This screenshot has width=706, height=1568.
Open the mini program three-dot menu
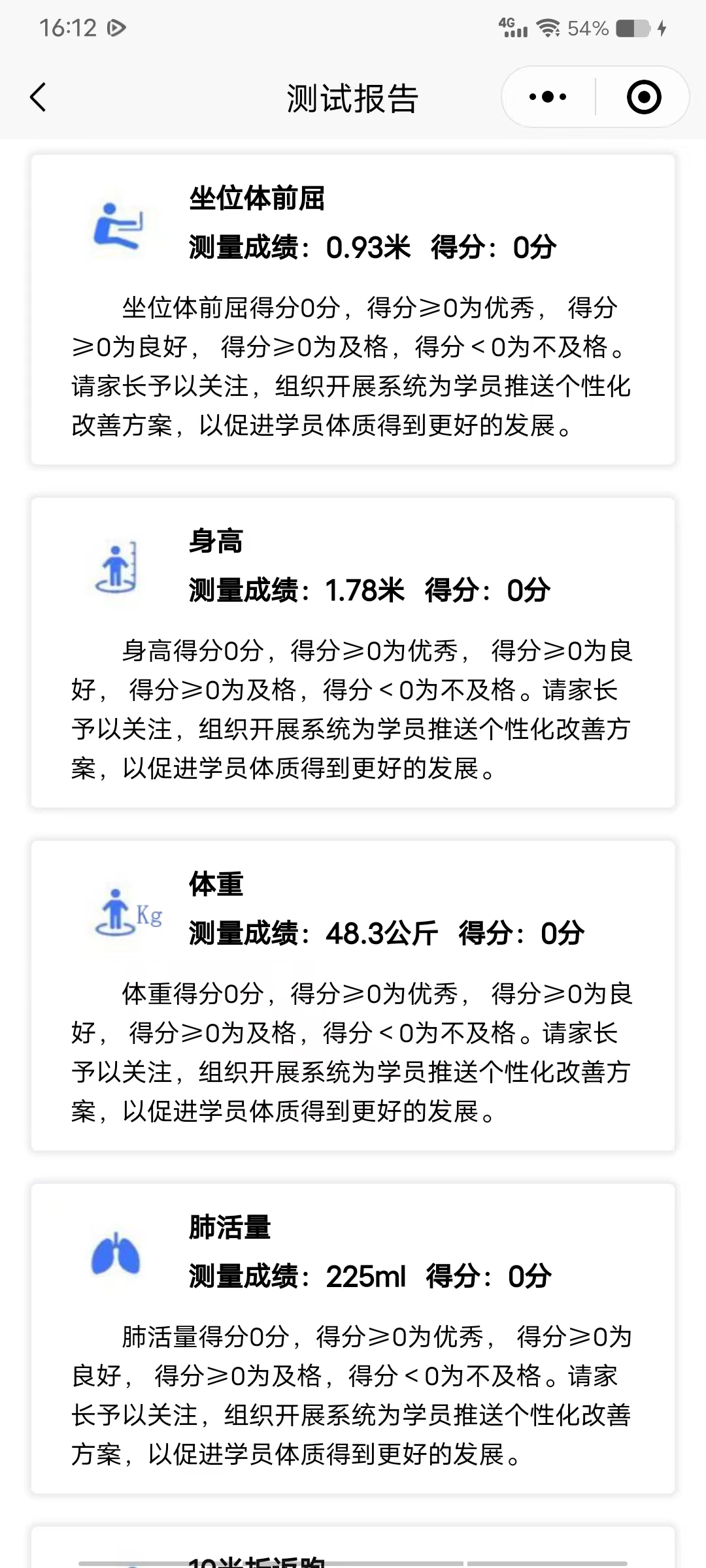click(548, 97)
